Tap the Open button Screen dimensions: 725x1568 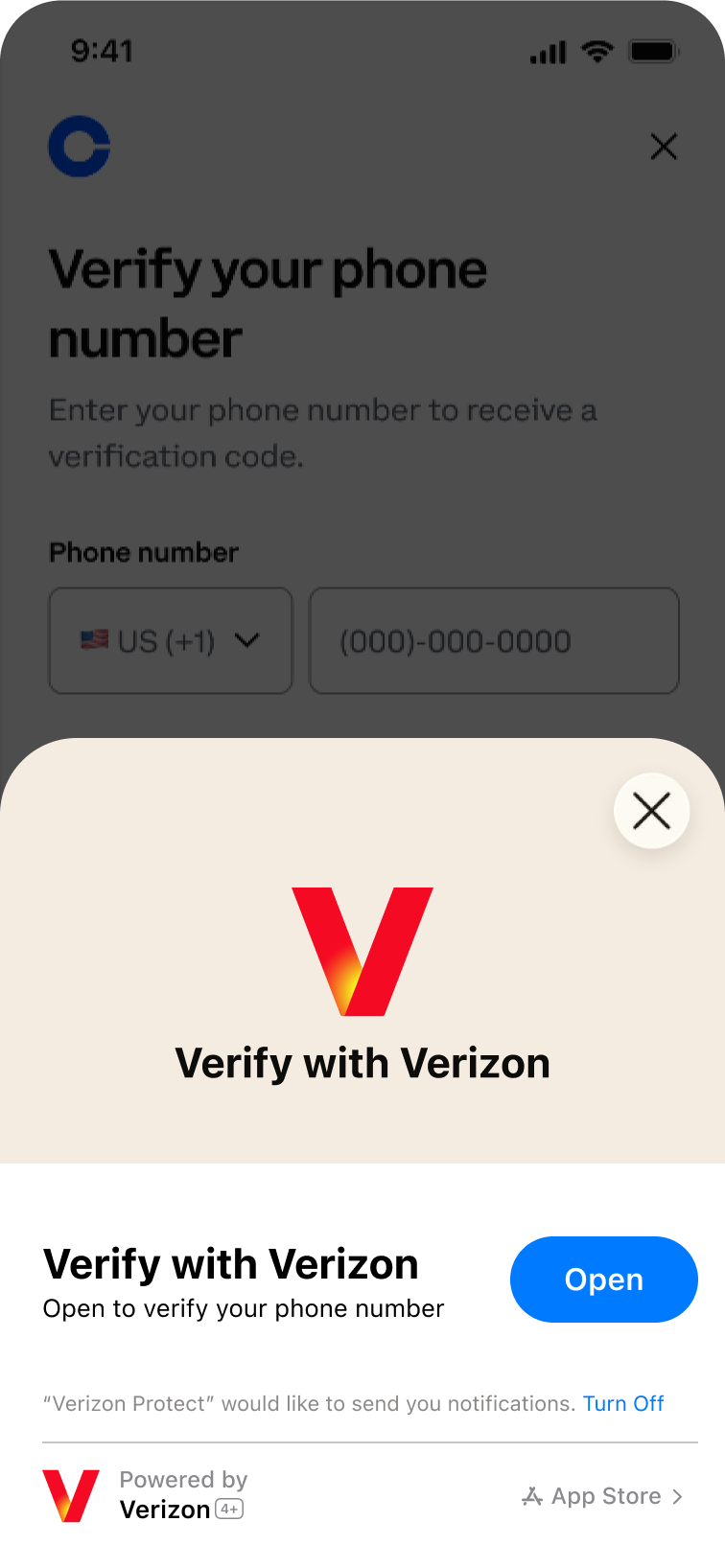603,1280
